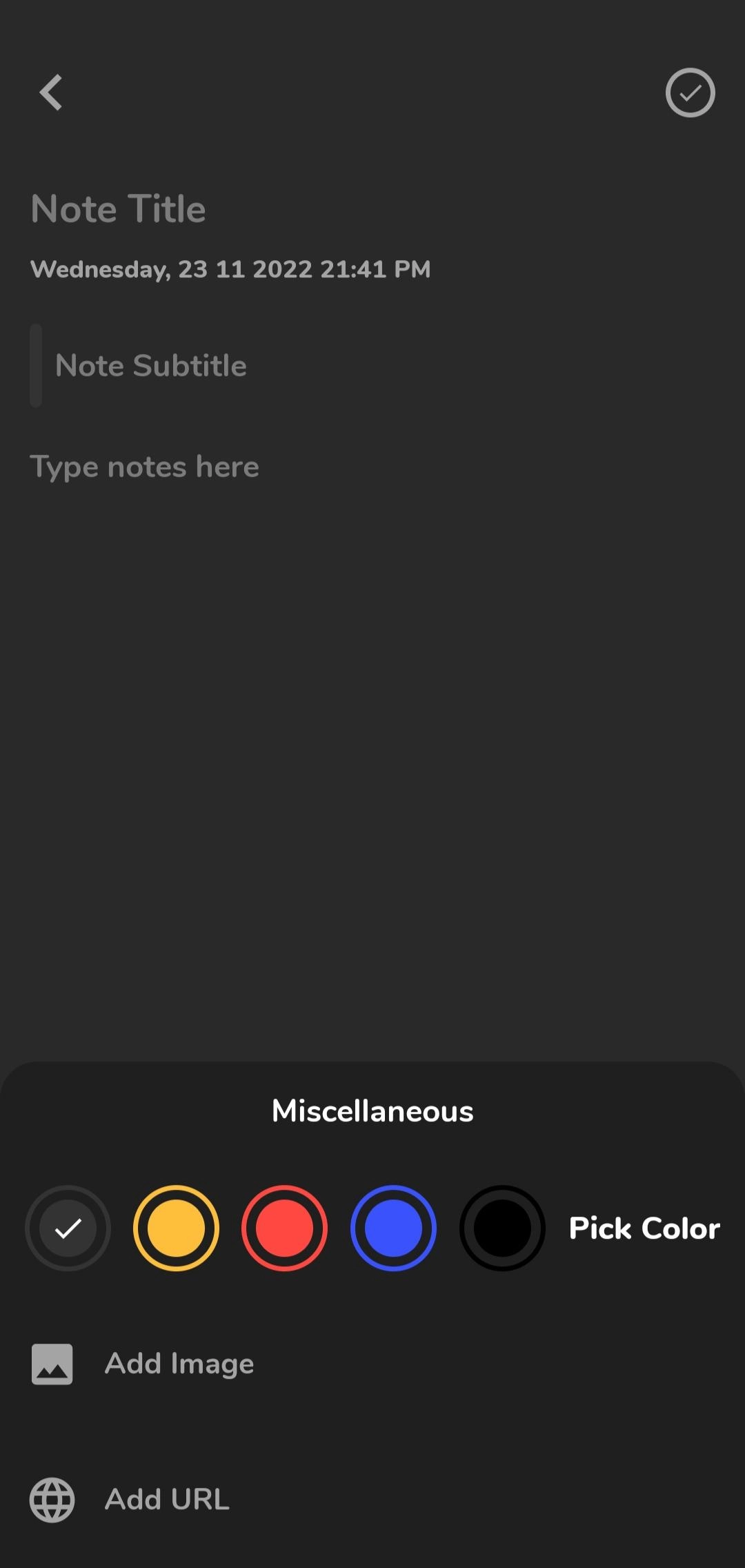The width and height of the screenshot is (745, 1568).
Task: Select the blue note color
Action: 393,1228
